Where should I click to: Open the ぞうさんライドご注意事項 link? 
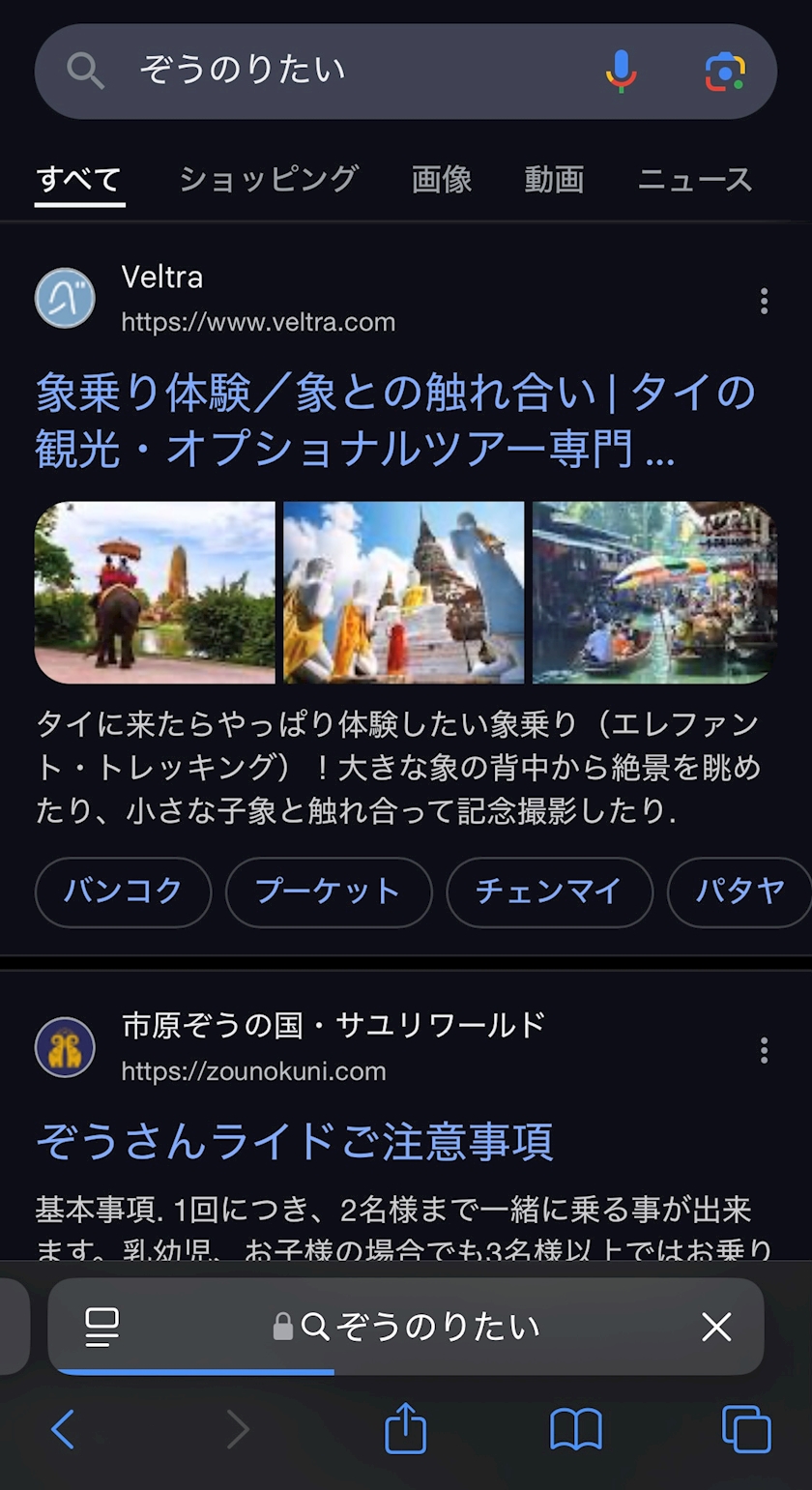(x=295, y=1142)
